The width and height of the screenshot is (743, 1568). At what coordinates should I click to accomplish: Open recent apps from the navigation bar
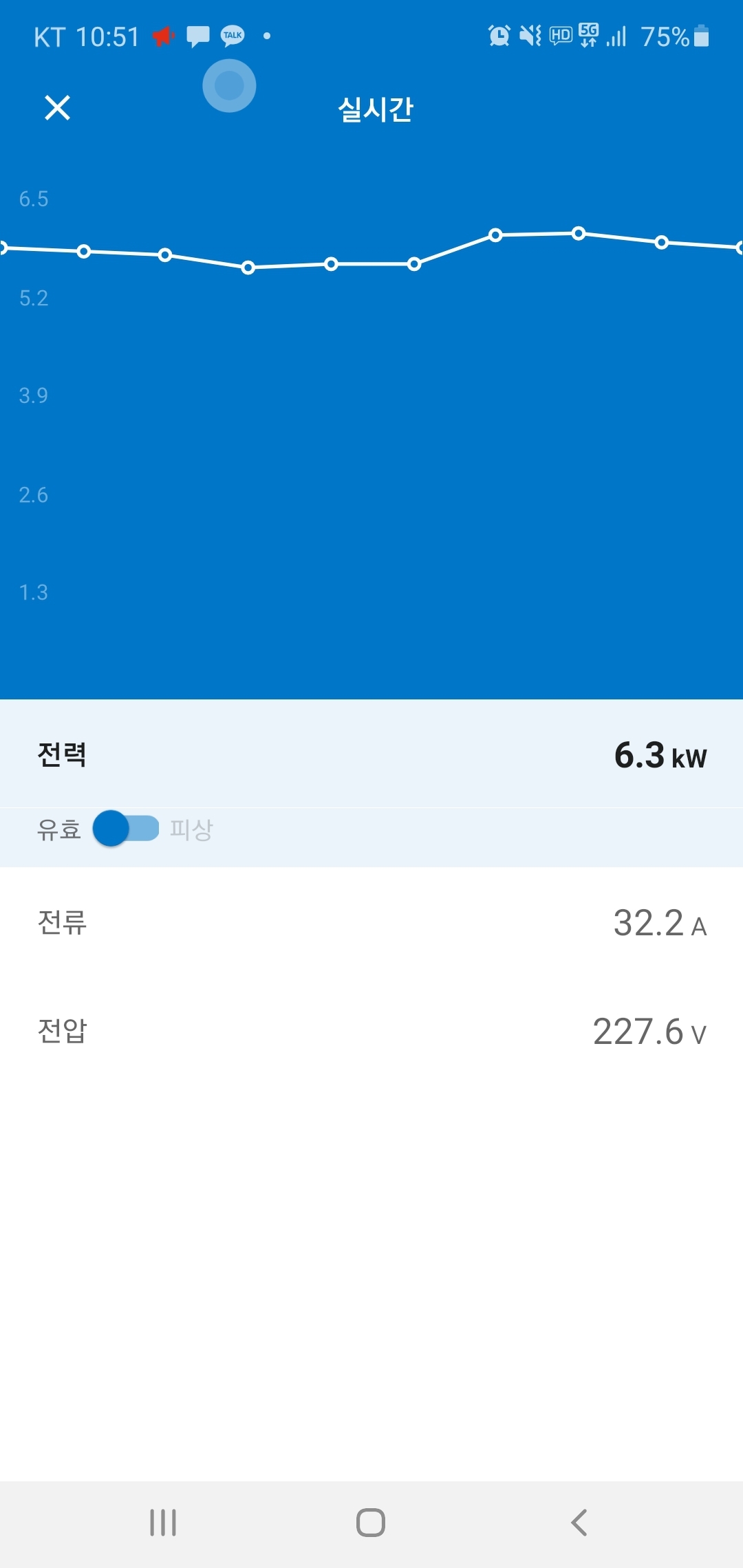coord(163,1523)
